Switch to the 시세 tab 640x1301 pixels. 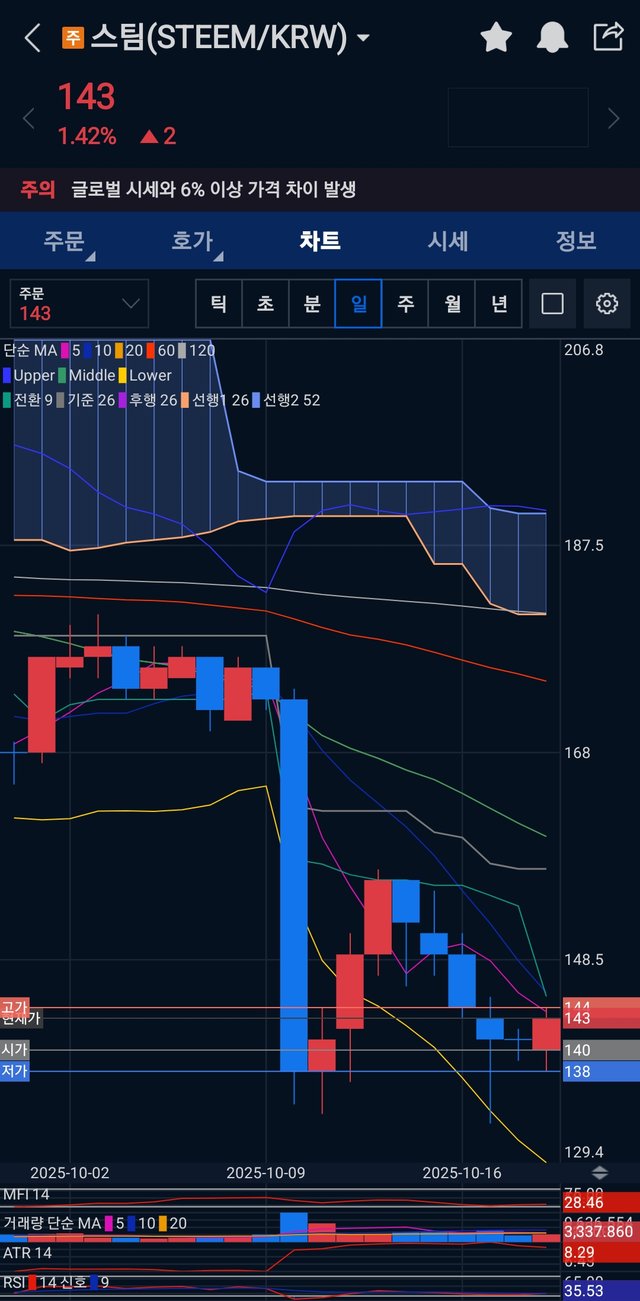click(448, 241)
